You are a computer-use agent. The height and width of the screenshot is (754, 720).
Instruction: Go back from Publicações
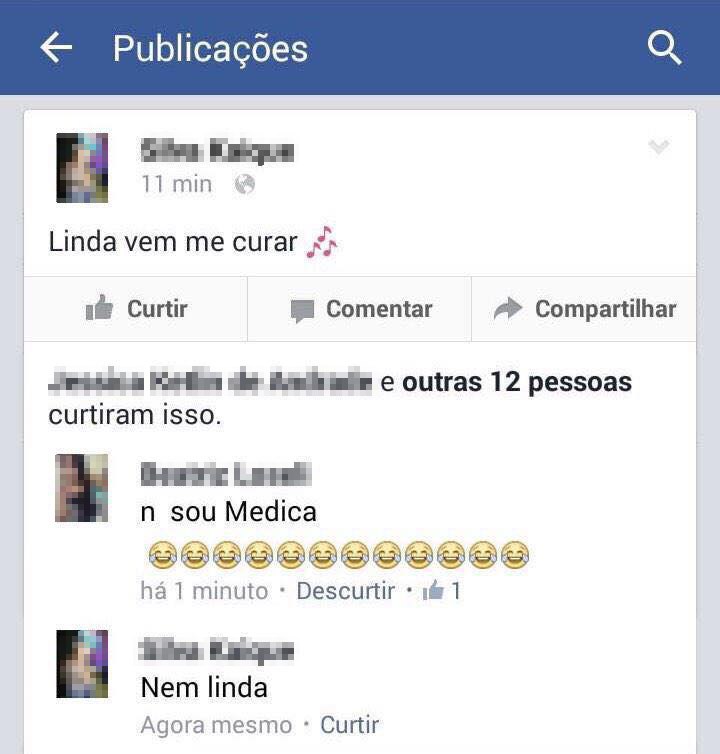(56, 47)
